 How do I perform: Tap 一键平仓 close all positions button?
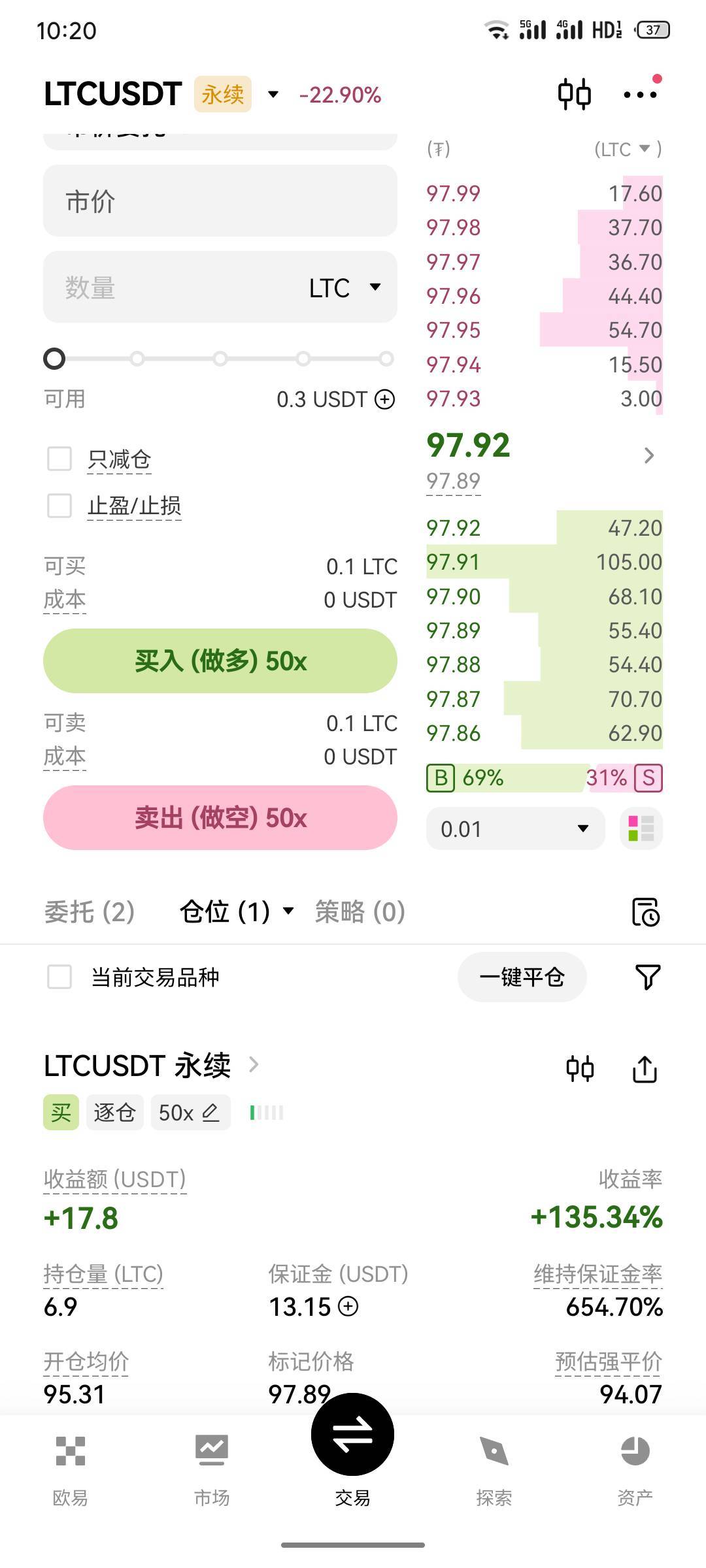pyautogui.click(x=522, y=977)
